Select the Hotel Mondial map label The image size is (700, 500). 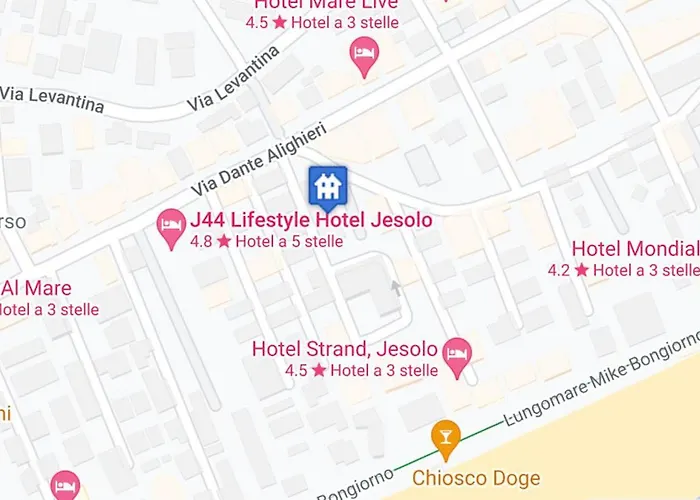pyautogui.click(x=634, y=249)
